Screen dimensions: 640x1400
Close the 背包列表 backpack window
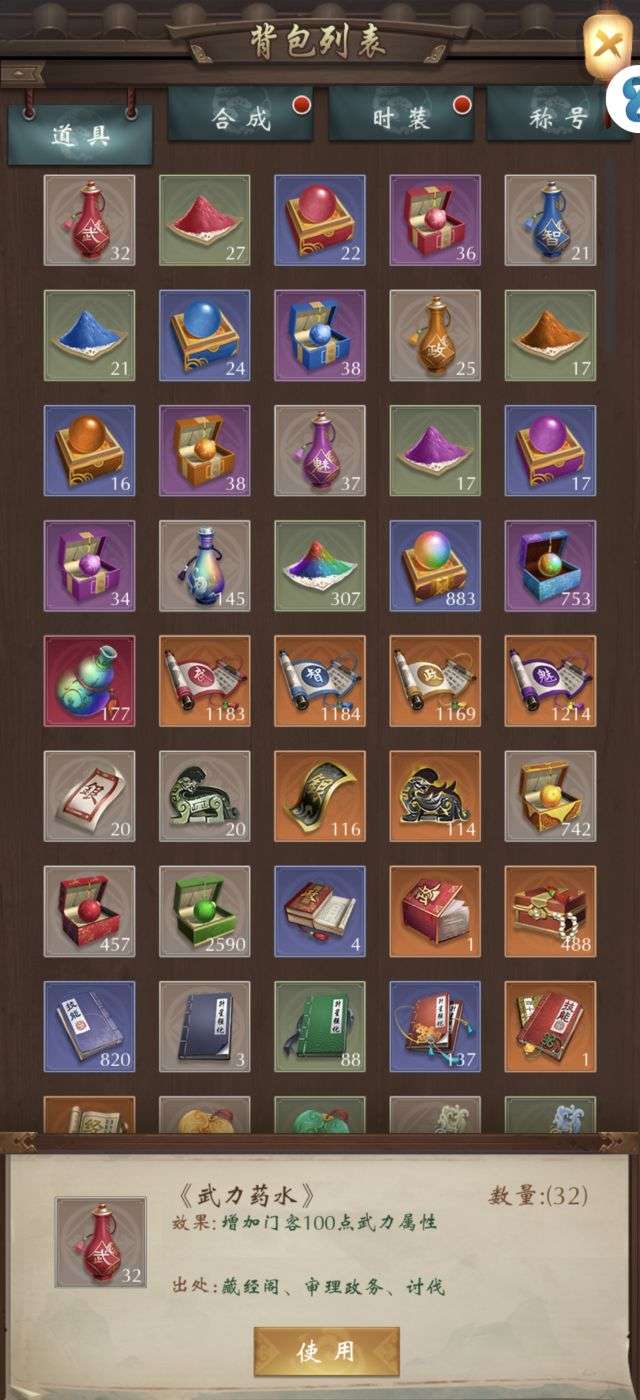click(606, 44)
